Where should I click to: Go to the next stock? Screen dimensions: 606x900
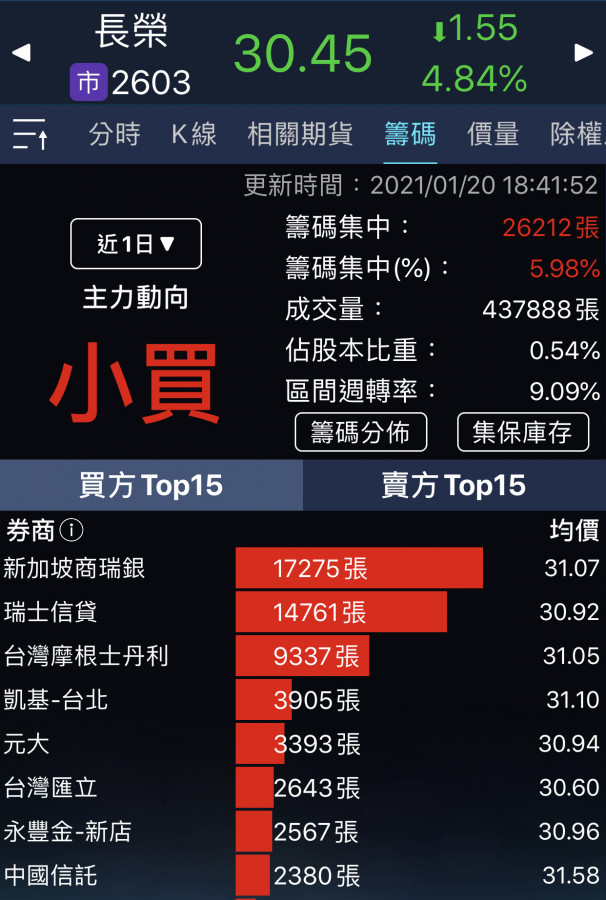tap(584, 53)
